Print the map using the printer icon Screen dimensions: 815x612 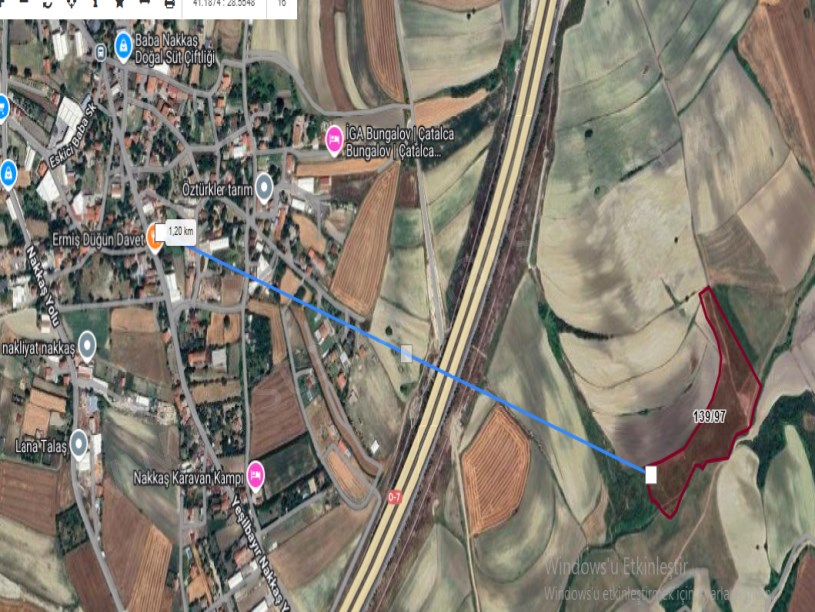coord(169,4)
